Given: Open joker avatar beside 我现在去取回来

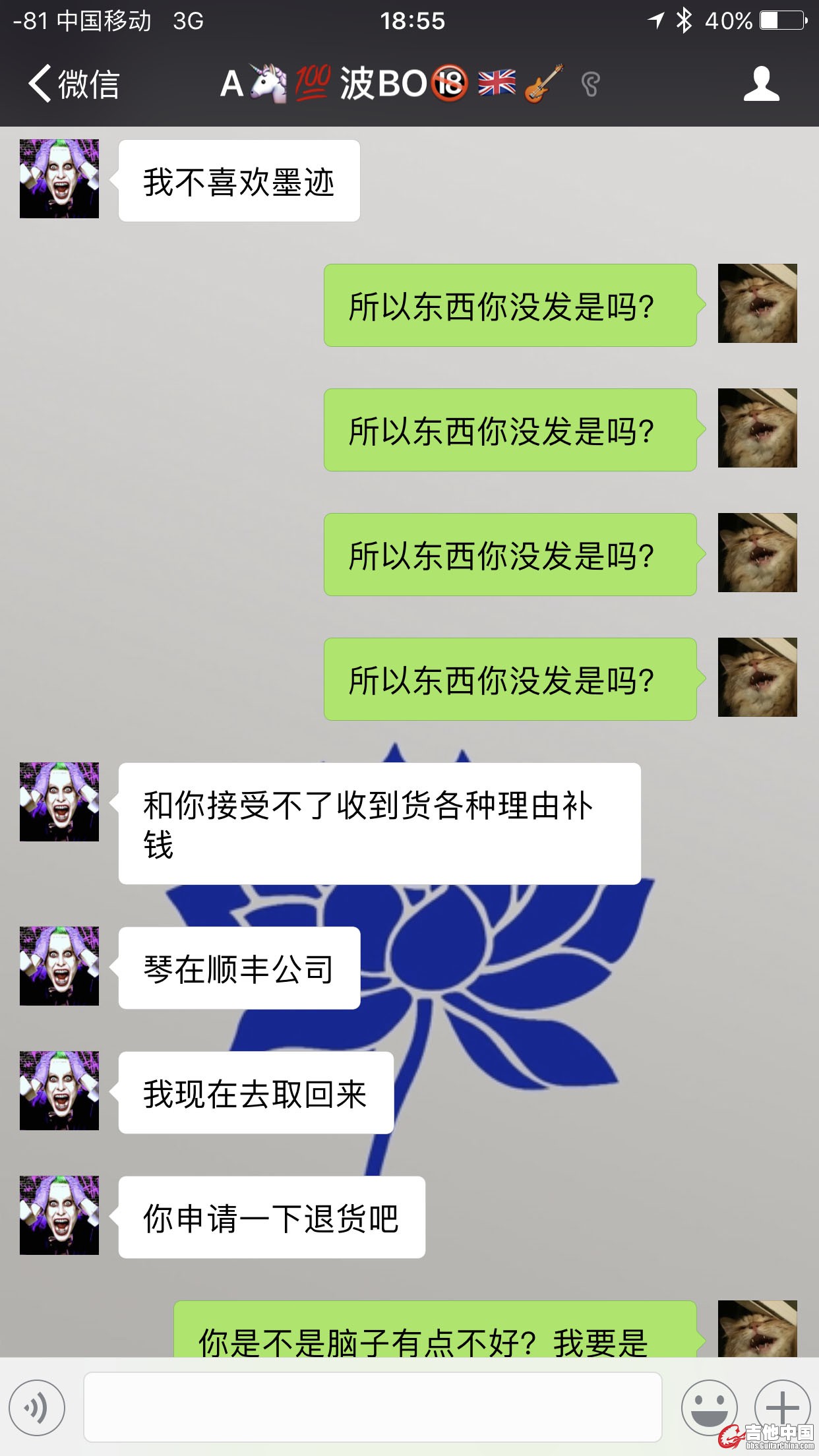Looking at the screenshot, I should point(59,1091).
